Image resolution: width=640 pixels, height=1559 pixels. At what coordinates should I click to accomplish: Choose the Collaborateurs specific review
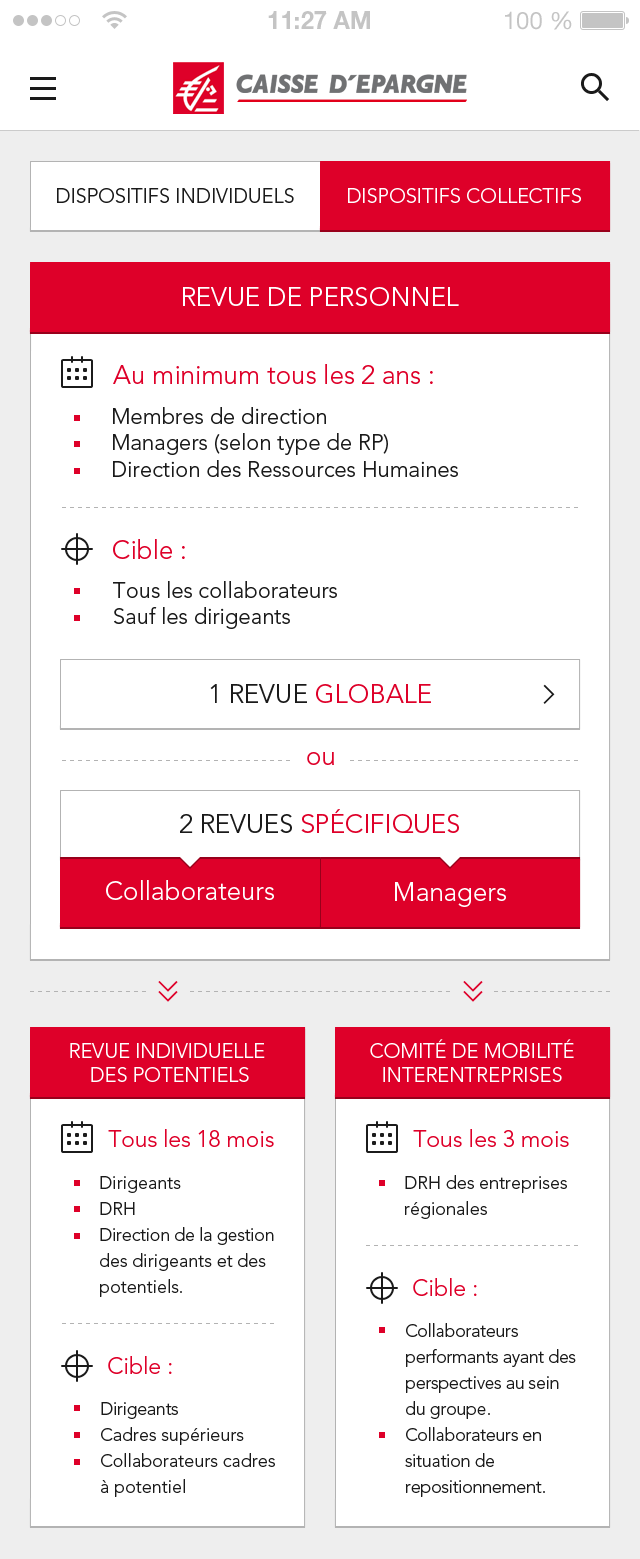coord(190,892)
